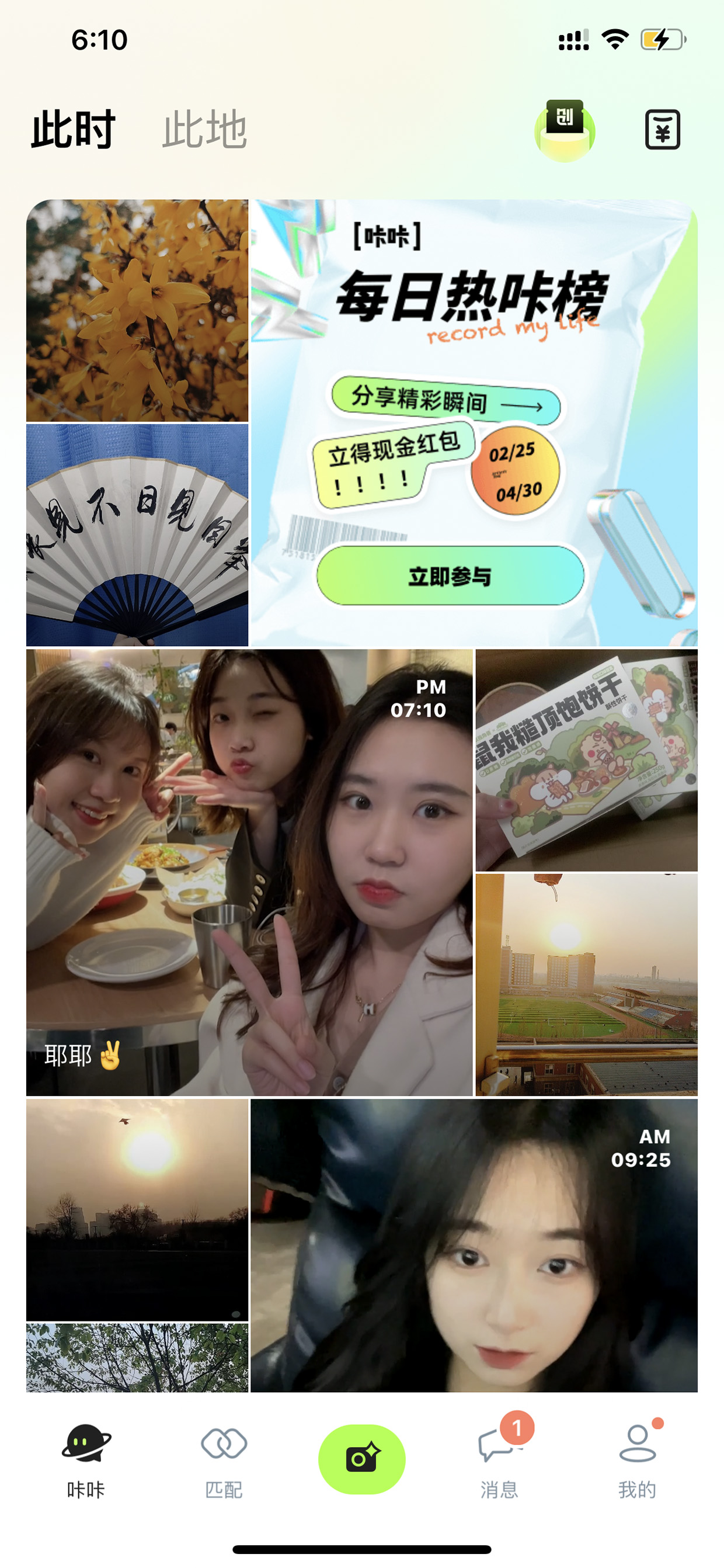Image resolution: width=724 pixels, height=1568 pixels.
Task: Open the green creator badge icon
Action: coord(565,130)
